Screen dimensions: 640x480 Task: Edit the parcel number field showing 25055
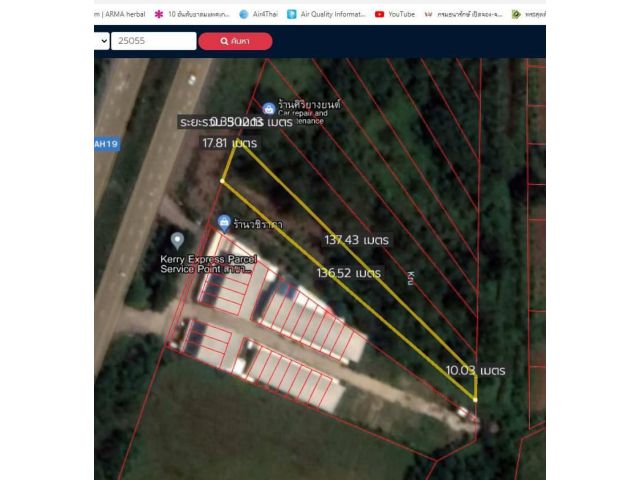click(x=154, y=41)
